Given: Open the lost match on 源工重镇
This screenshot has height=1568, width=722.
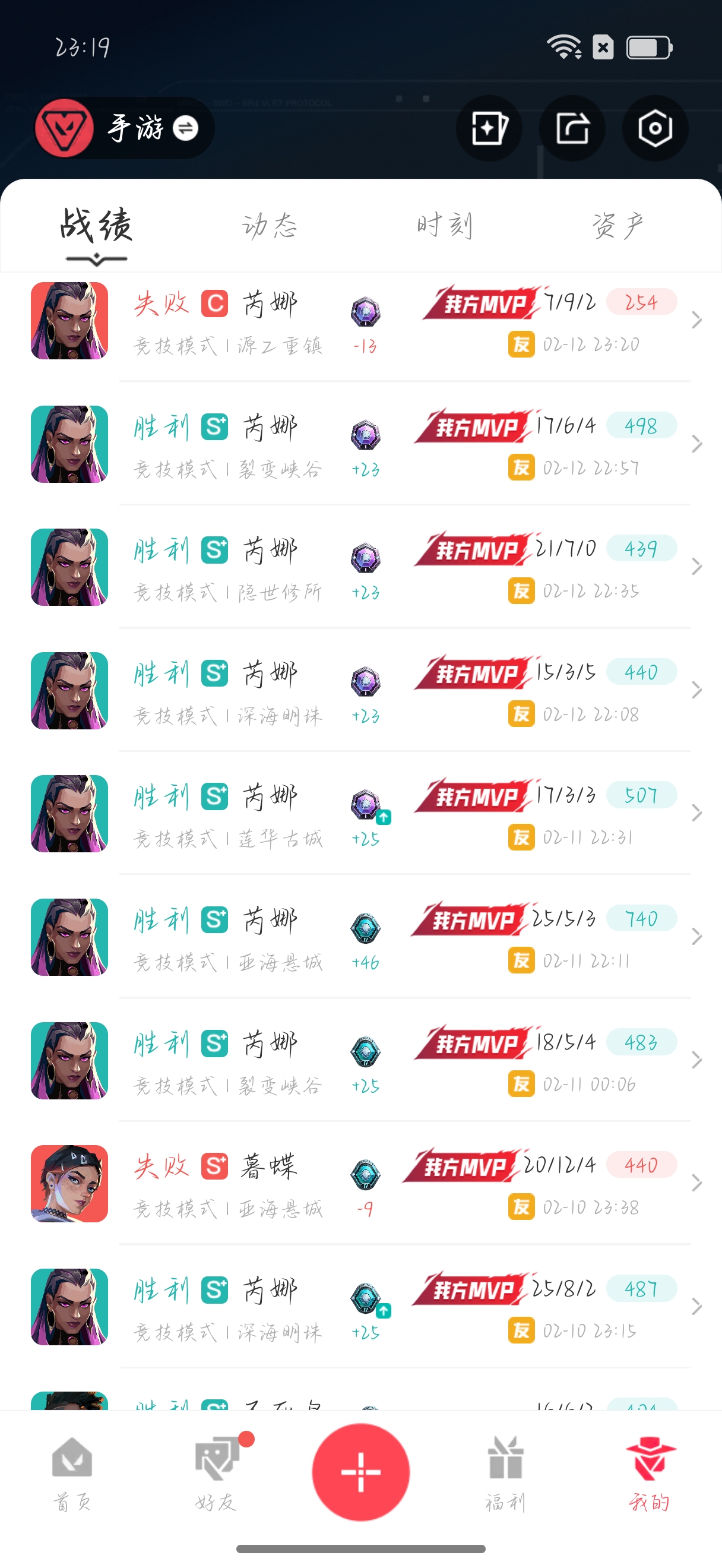Looking at the screenshot, I should pyautogui.click(x=365, y=321).
